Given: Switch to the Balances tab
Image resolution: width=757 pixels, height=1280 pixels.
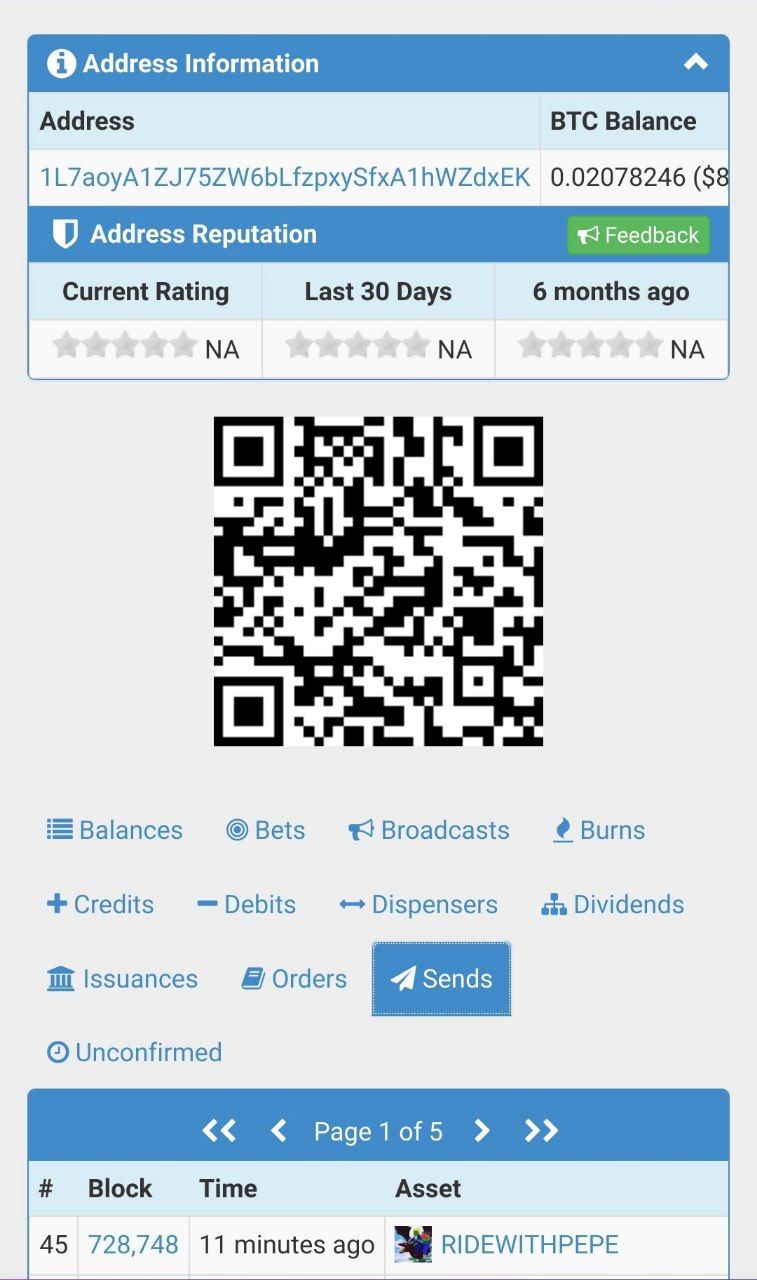Looking at the screenshot, I should pos(115,830).
